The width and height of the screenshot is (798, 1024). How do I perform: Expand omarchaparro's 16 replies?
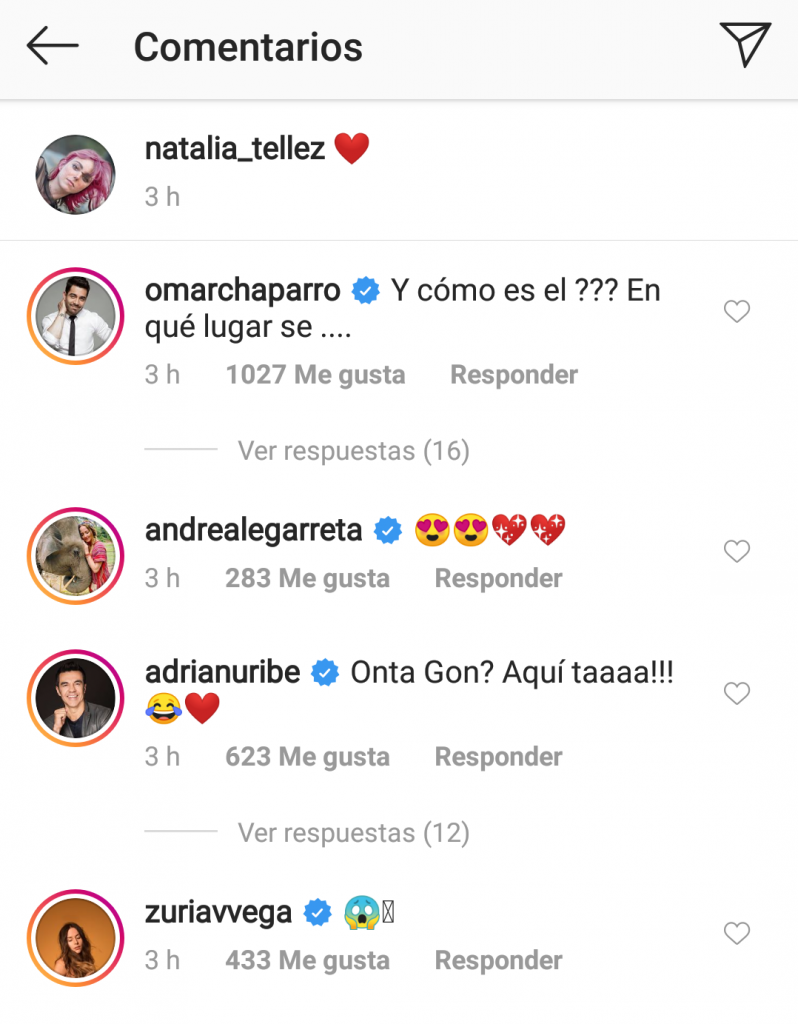pos(353,451)
